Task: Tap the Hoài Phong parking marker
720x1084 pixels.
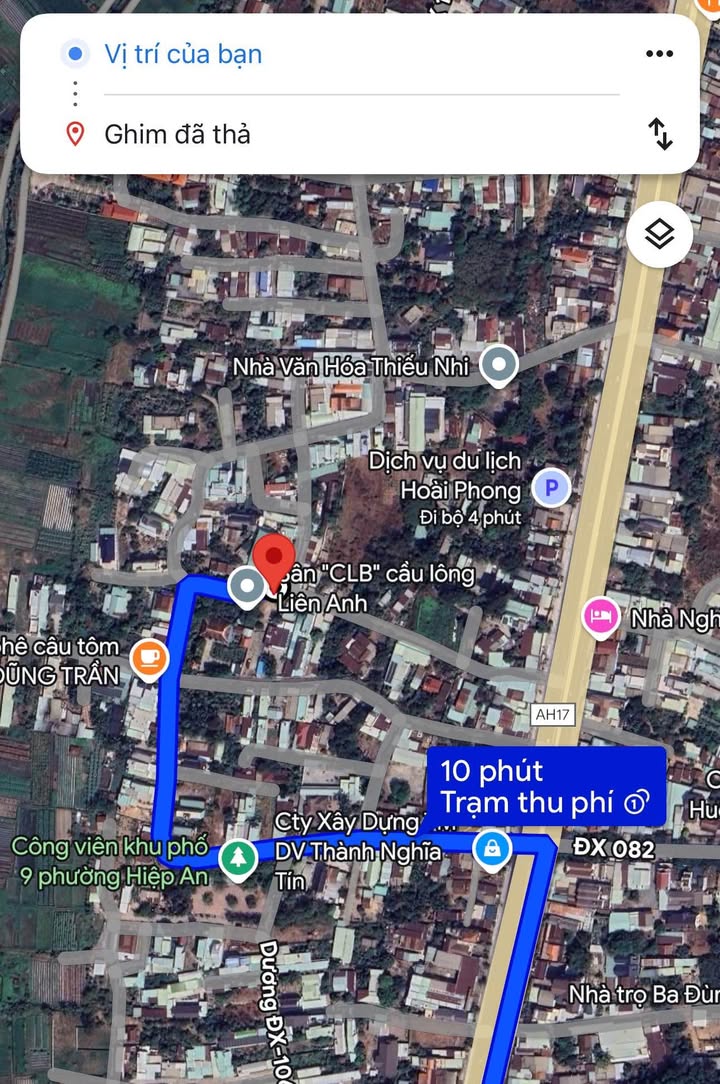Action: 550,489
